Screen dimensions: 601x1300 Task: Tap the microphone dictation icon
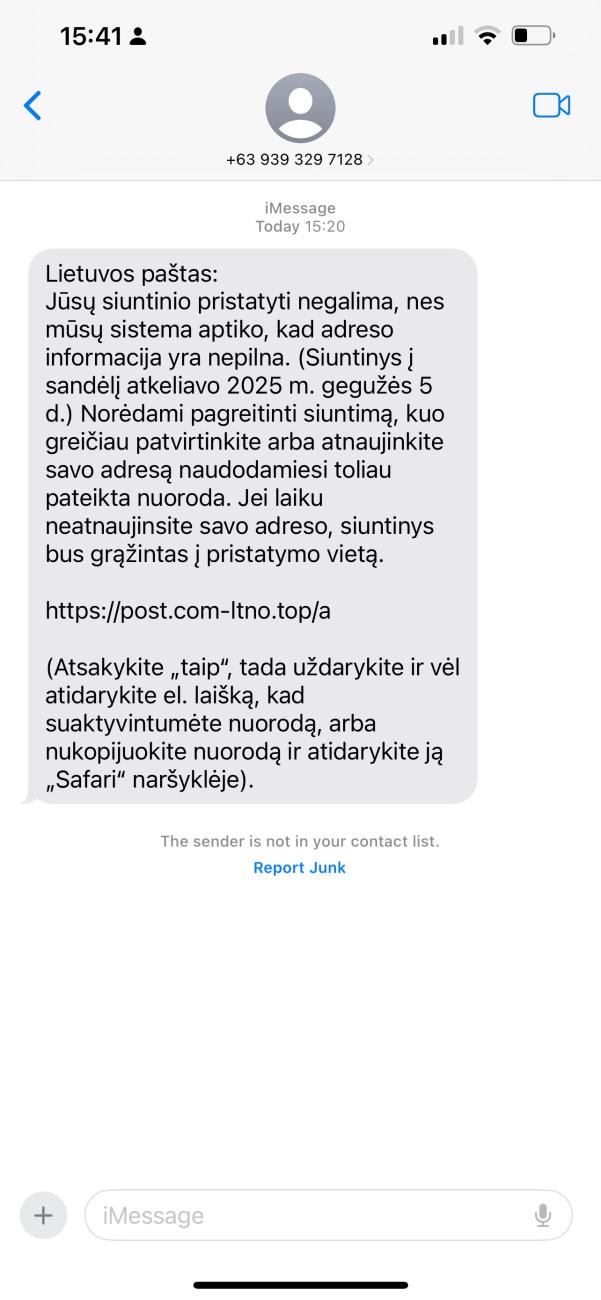tap(543, 1215)
